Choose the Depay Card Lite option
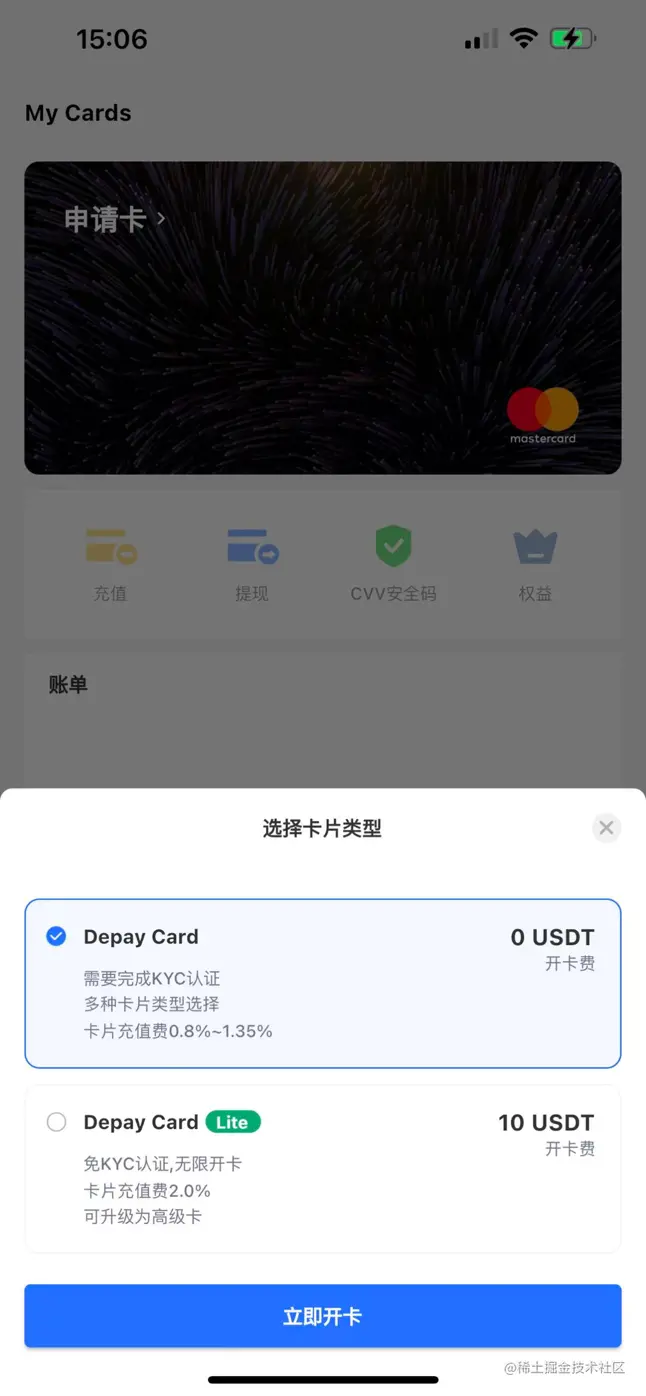The width and height of the screenshot is (646, 1396). tap(322, 1168)
